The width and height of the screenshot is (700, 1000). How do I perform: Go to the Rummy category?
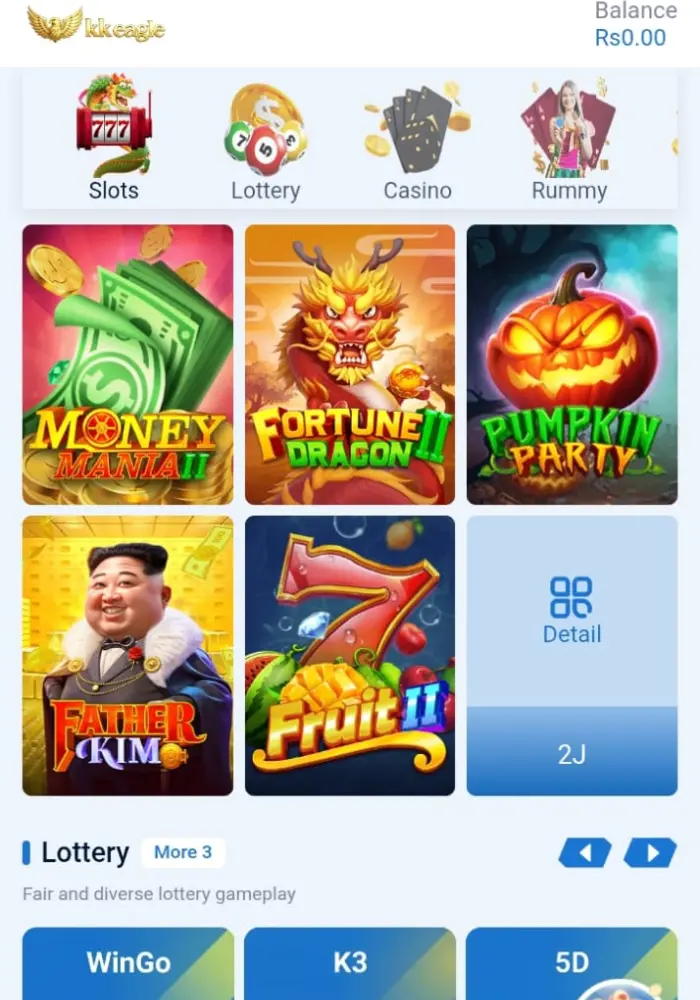(569, 140)
